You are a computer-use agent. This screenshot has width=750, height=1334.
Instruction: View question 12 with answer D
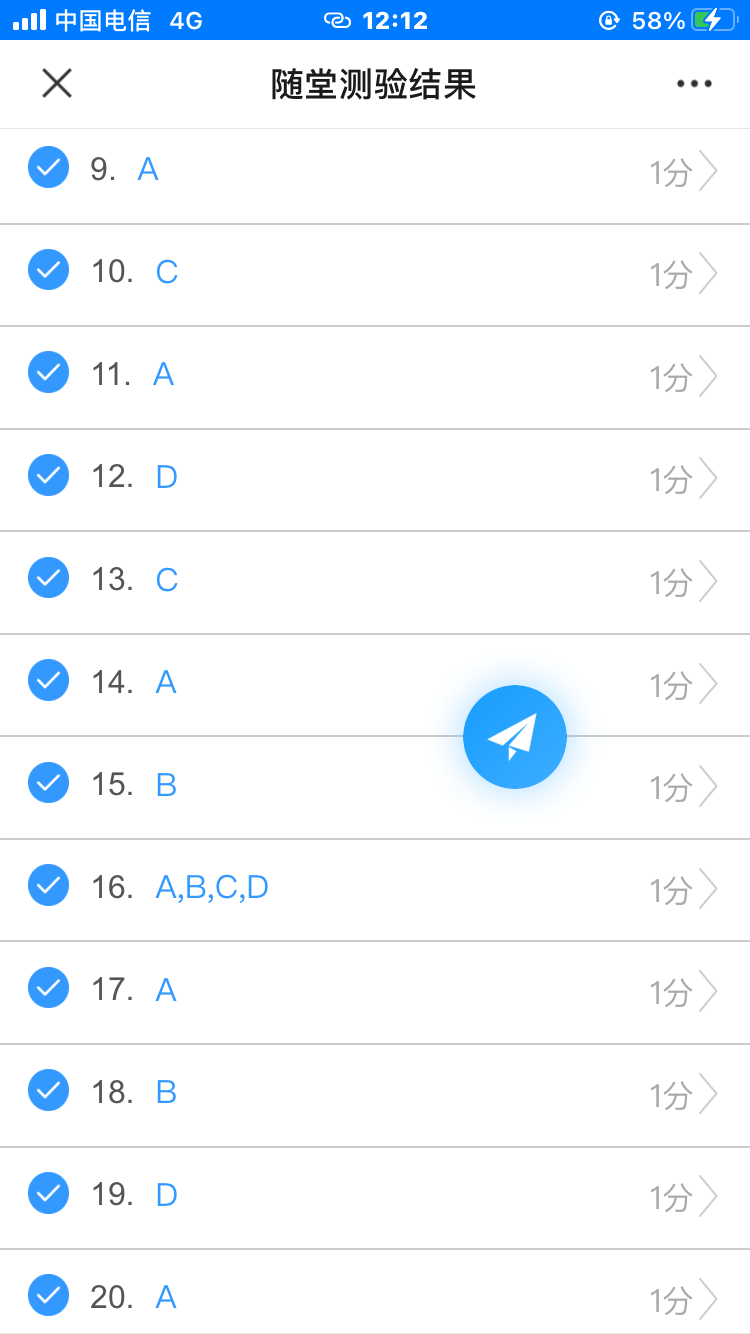[x=375, y=480]
